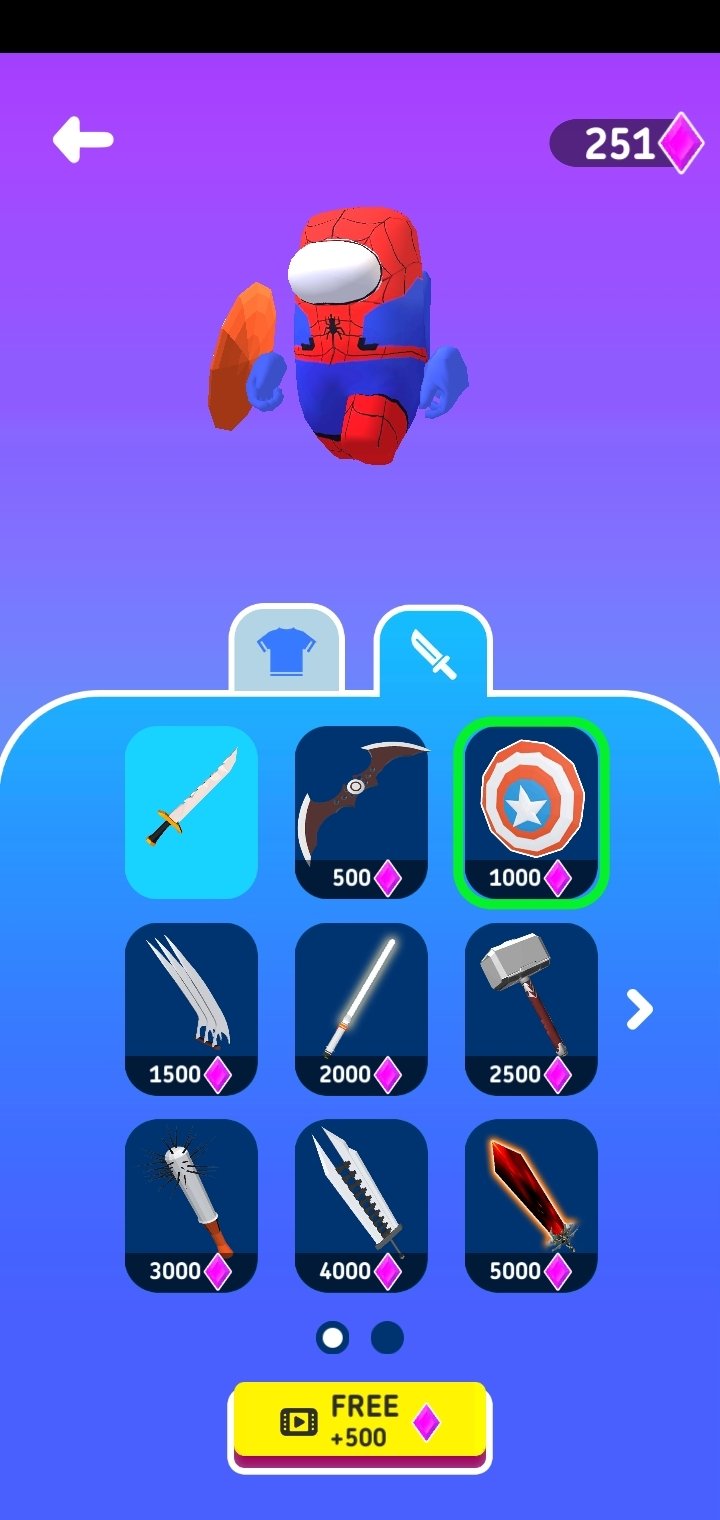Select the spiked bat costing 3000

[191, 1205]
